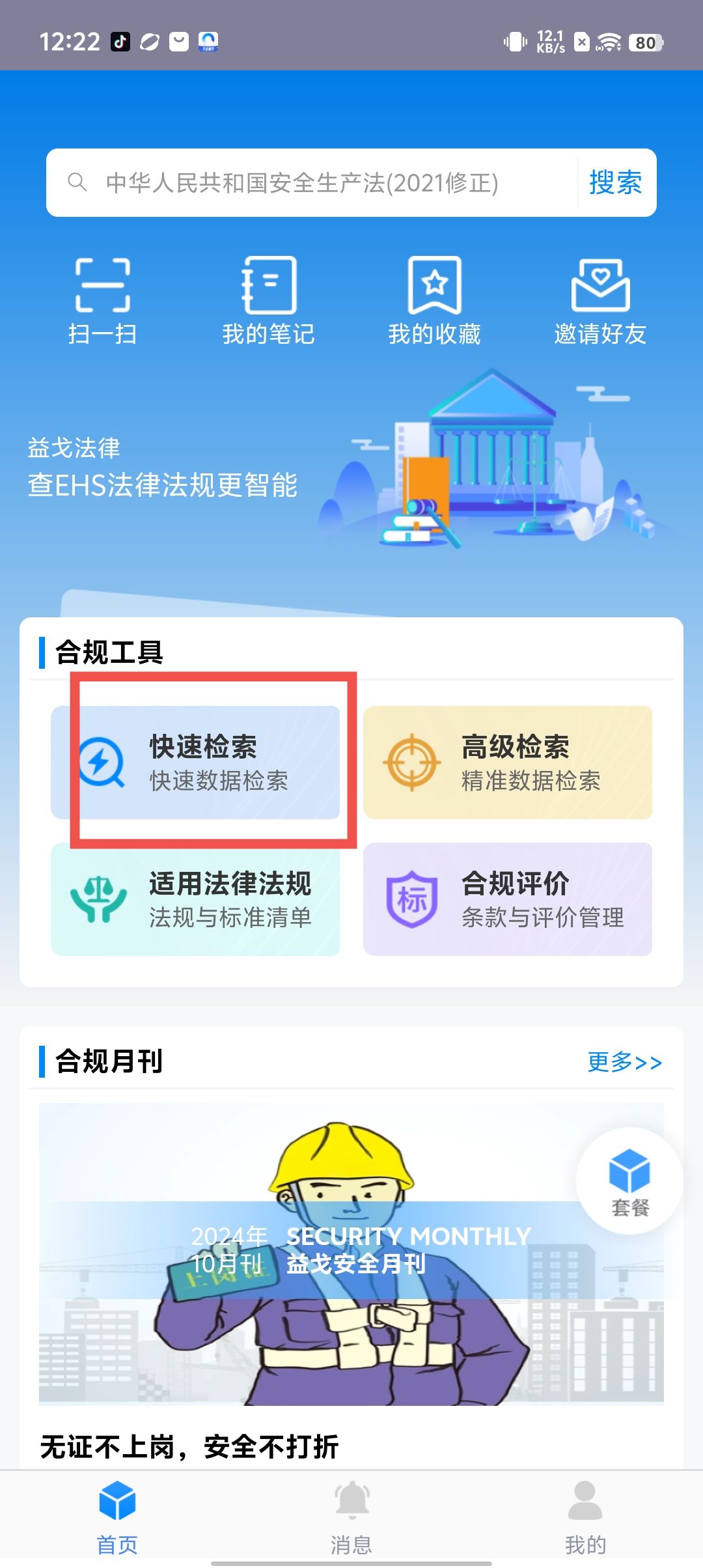Open 高级检索 tool

[x=508, y=763]
